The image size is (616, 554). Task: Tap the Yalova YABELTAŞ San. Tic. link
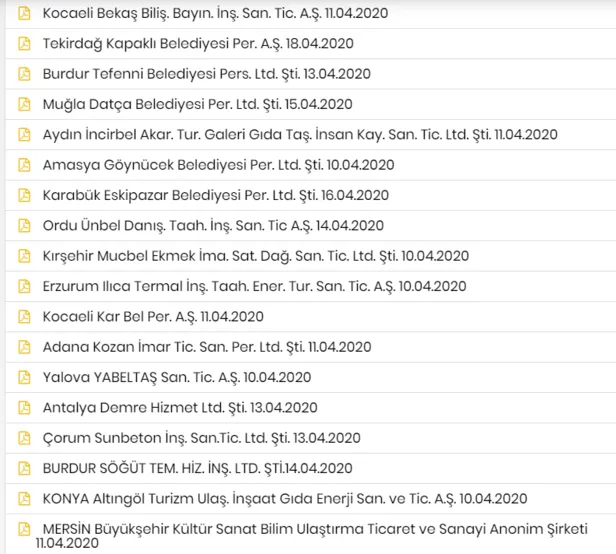[177, 377]
